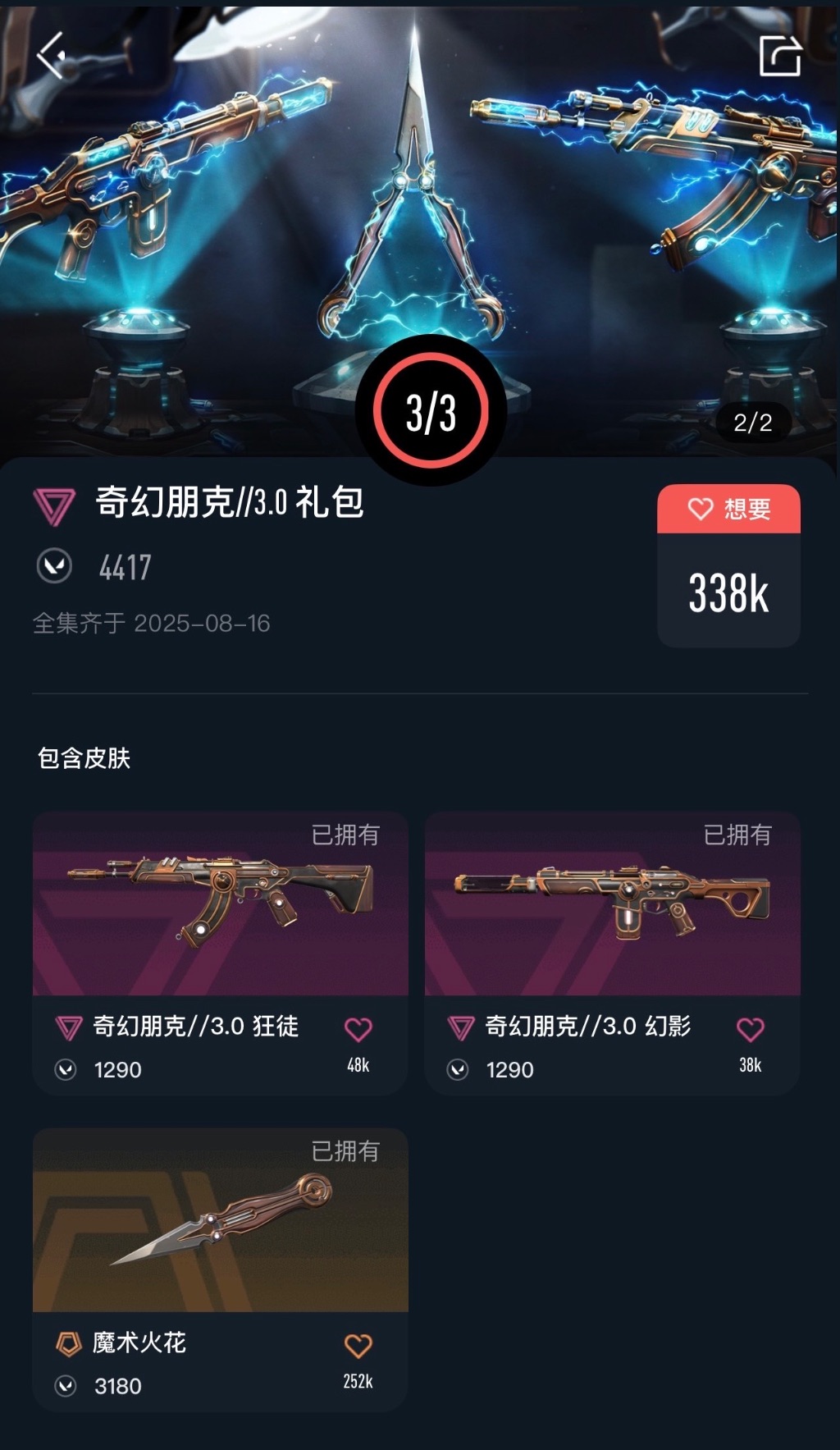Go back using the top-left arrow

51,55
